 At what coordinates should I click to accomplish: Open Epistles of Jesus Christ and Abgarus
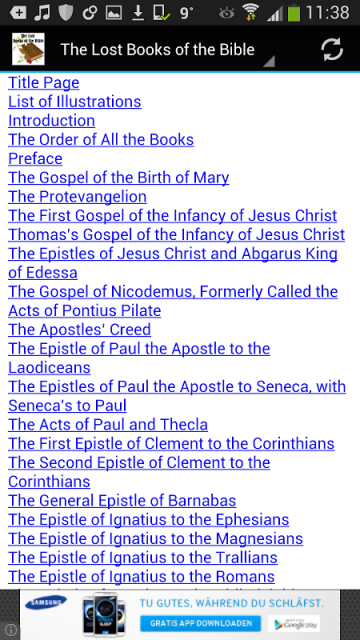coord(173,263)
